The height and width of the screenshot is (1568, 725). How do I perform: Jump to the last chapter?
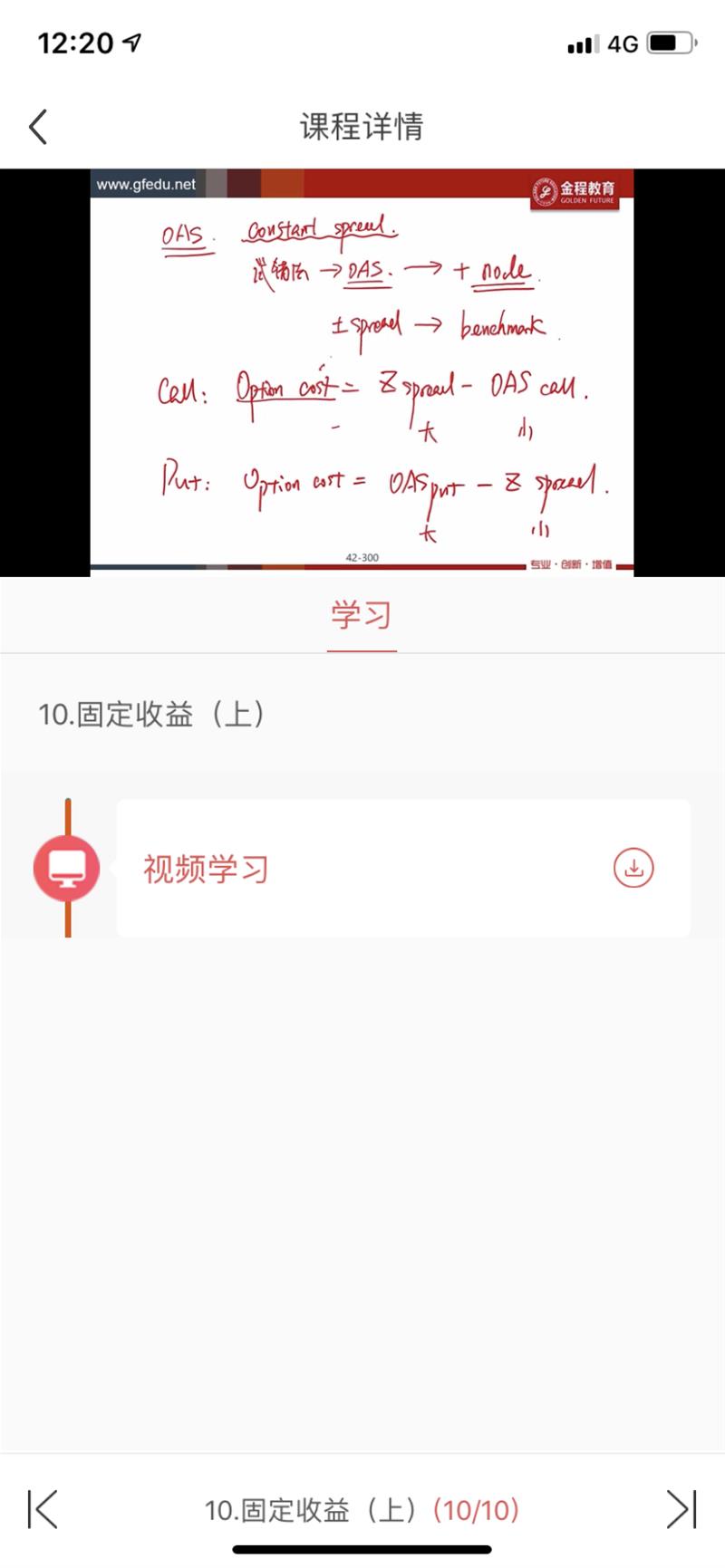click(x=681, y=1509)
